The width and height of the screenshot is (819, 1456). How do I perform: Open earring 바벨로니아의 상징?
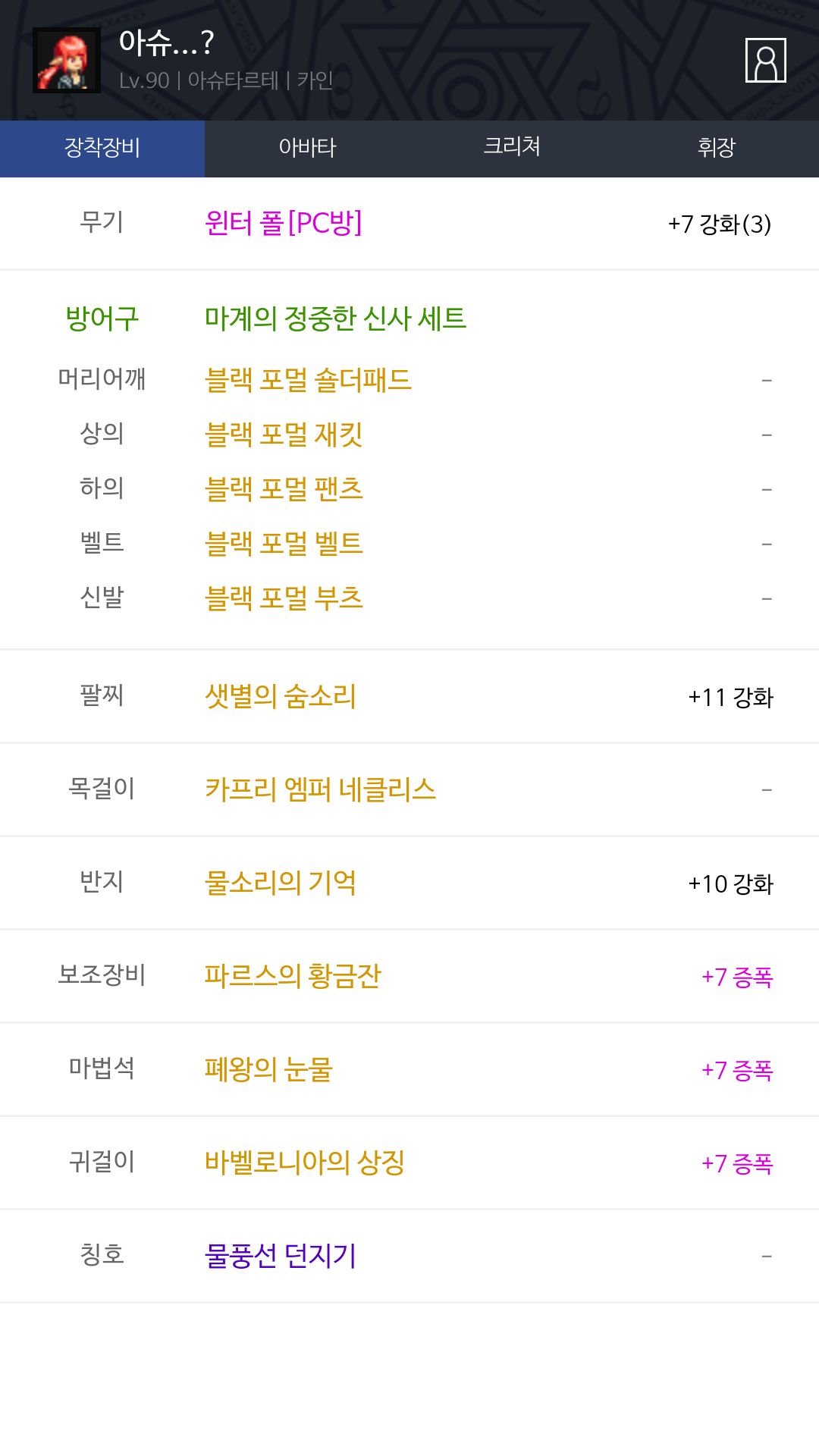tap(304, 1162)
